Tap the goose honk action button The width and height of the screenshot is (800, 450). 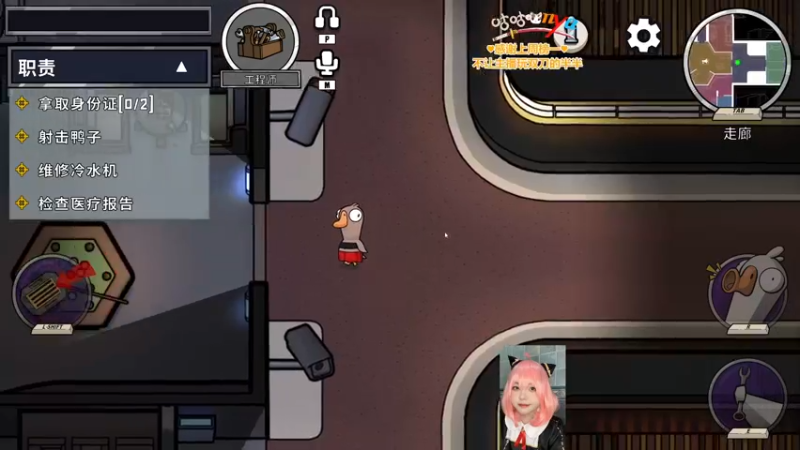747,288
